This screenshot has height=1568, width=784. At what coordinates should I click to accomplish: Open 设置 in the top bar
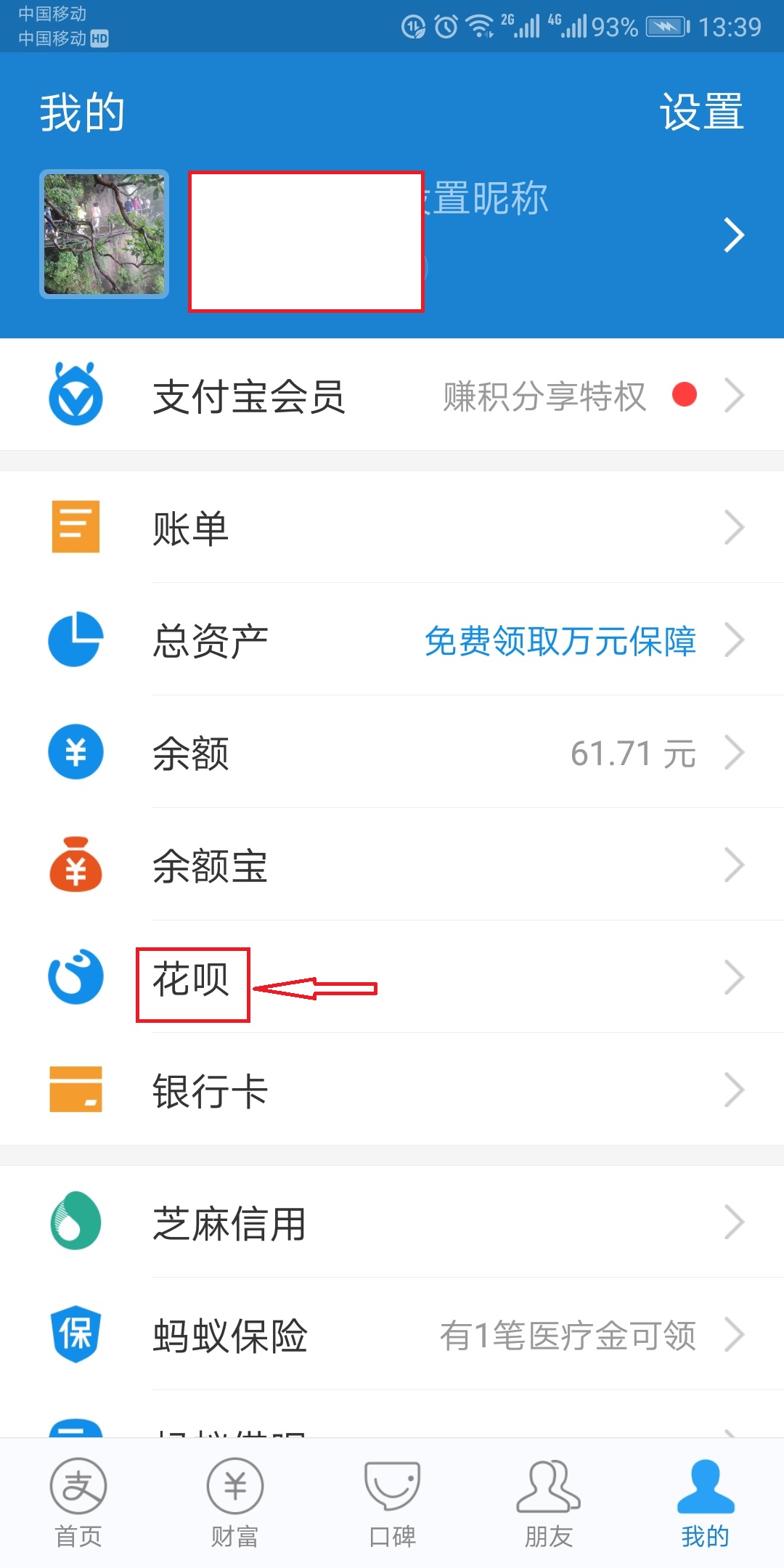[x=701, y=113]
